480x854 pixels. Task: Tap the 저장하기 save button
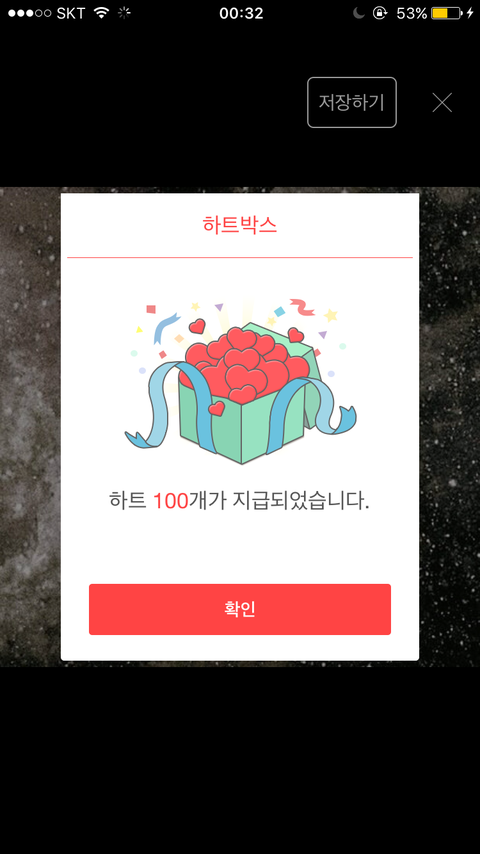(x=351, y=102)
